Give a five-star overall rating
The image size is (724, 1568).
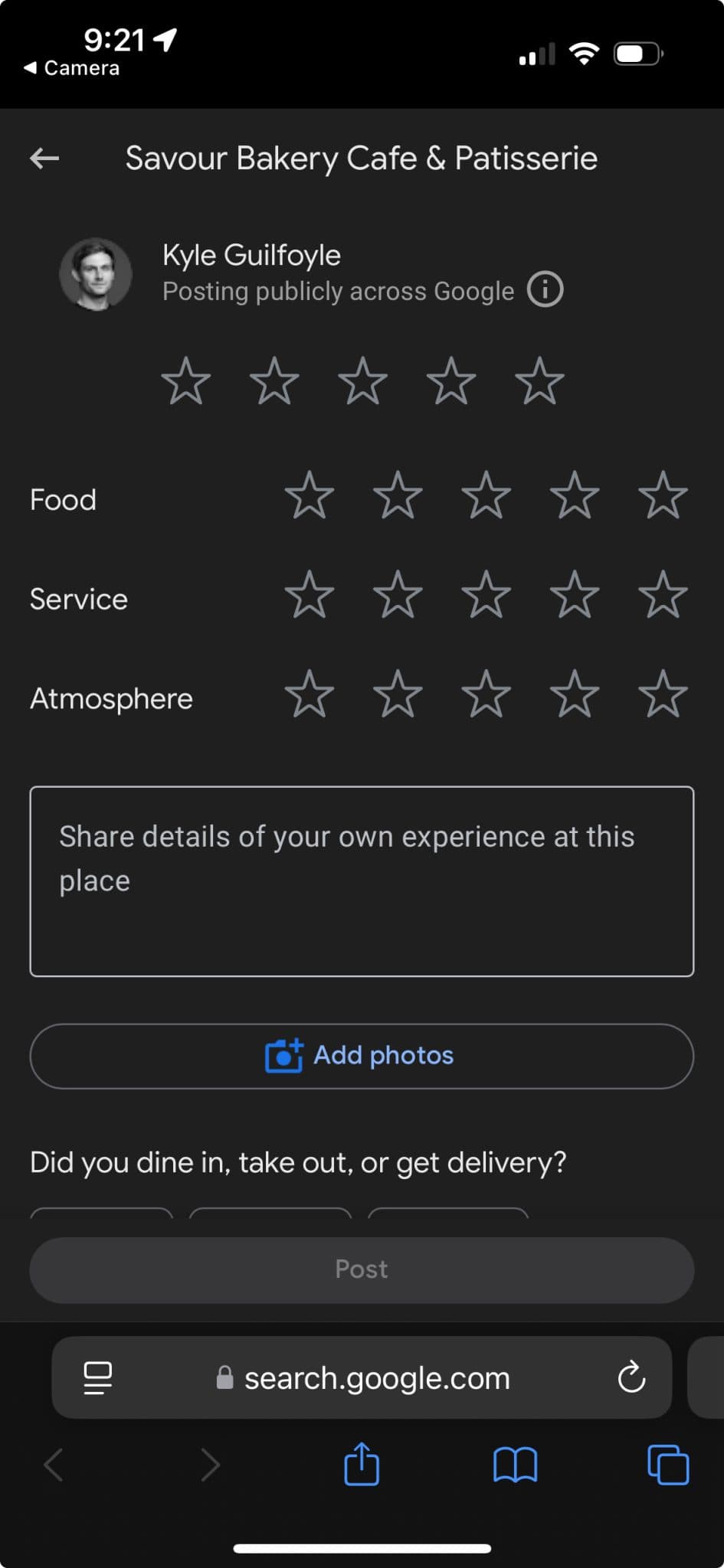click(x=539, y=381)
